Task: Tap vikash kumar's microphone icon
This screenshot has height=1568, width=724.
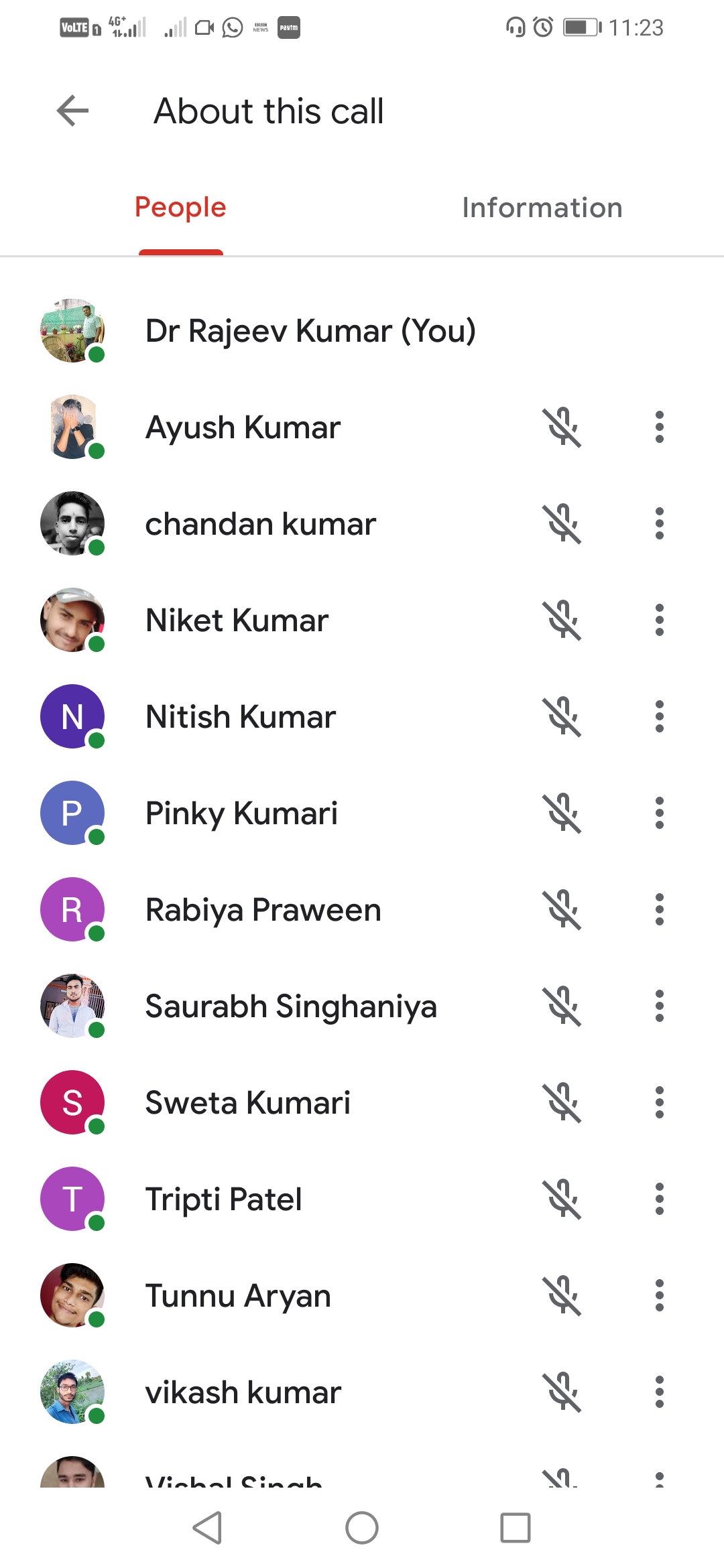Action: click(x=562, y=1392)
